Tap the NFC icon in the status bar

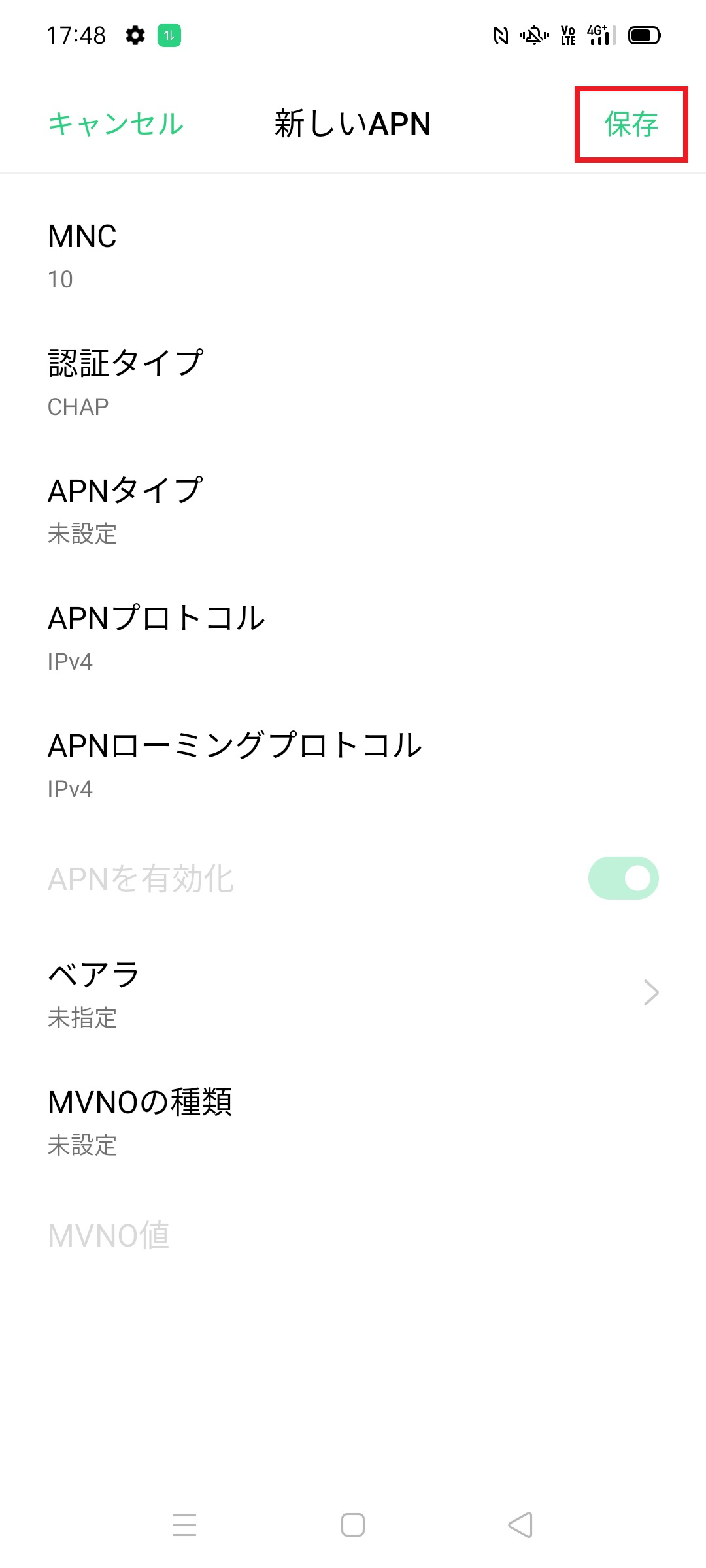click(x=500, y=37)
